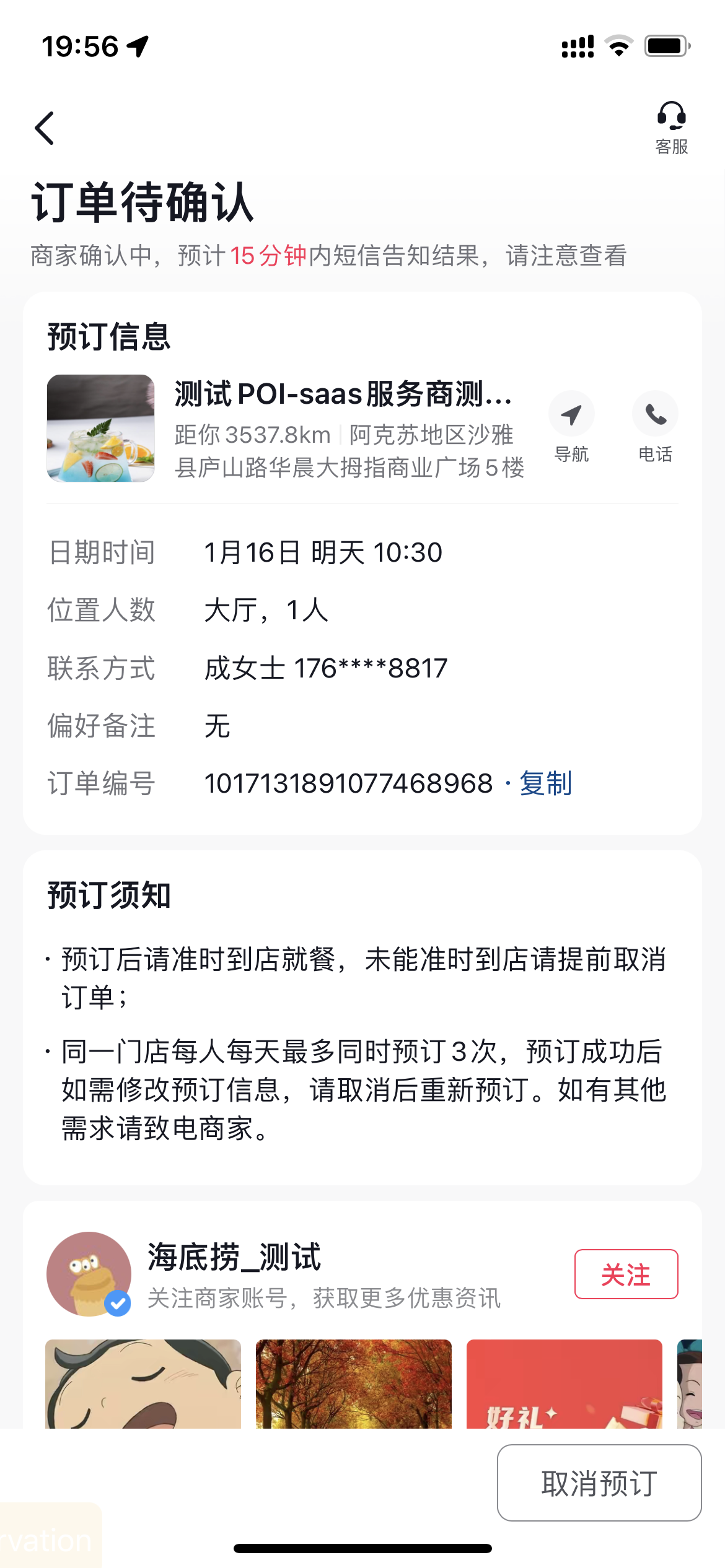This screenshot has height=1568, width=725.
Task: Go back to the previous page
Action: (x=45, y=128)
